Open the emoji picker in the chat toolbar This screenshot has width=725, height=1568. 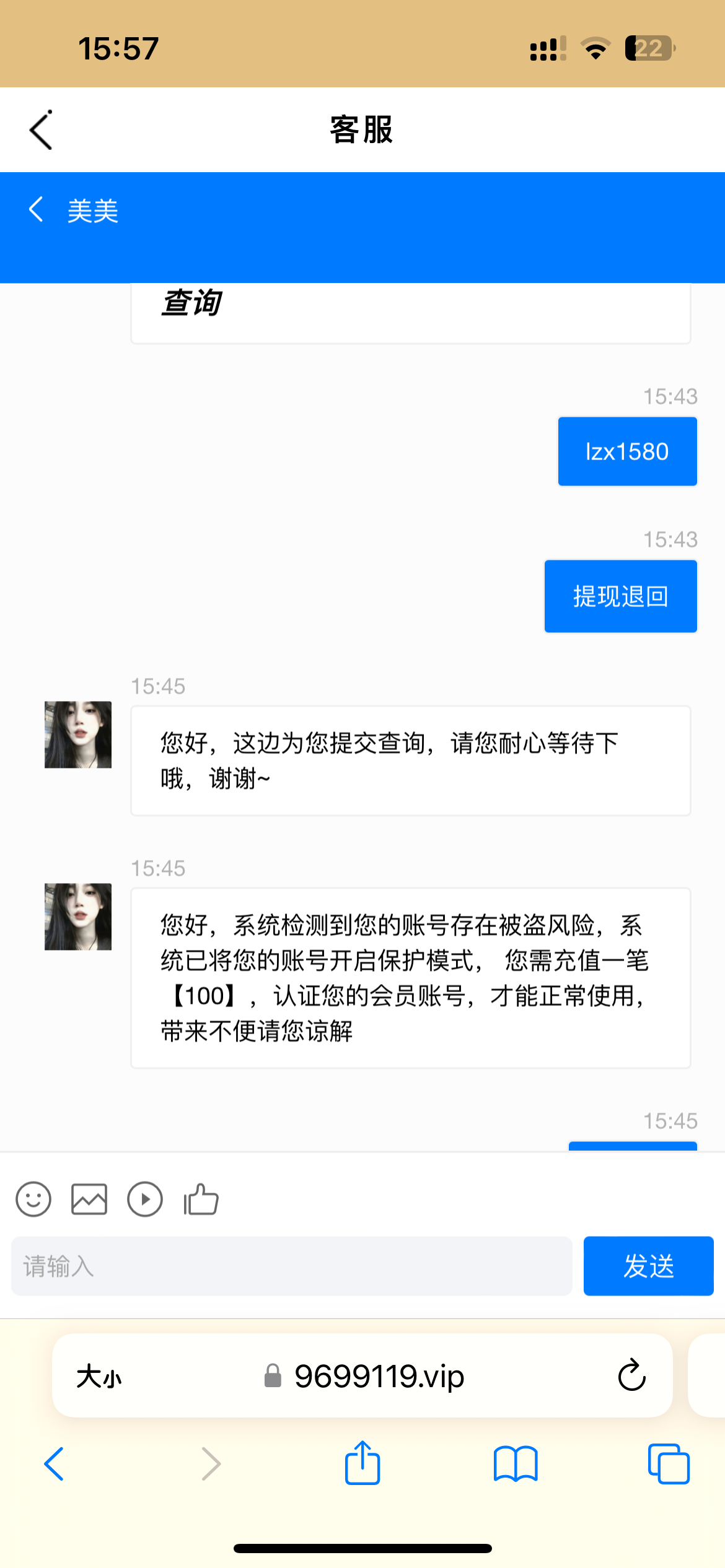click(33, 1200)
